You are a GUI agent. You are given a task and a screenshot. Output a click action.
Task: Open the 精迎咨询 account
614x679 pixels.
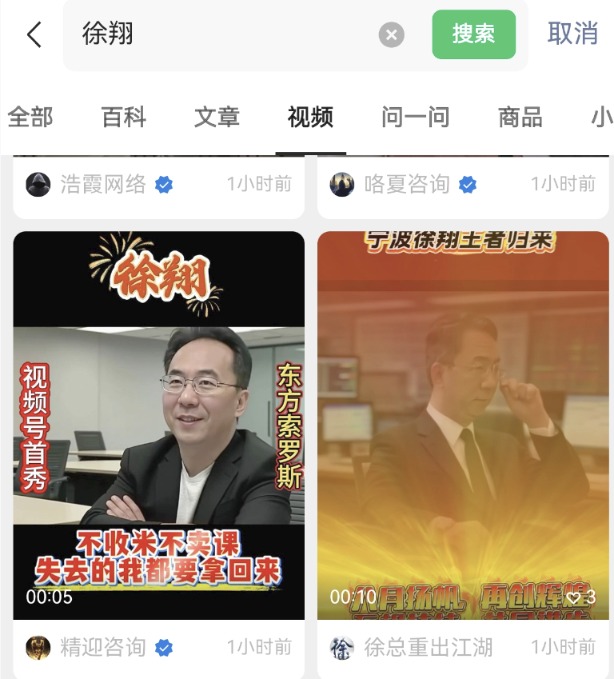coord(102,647)
